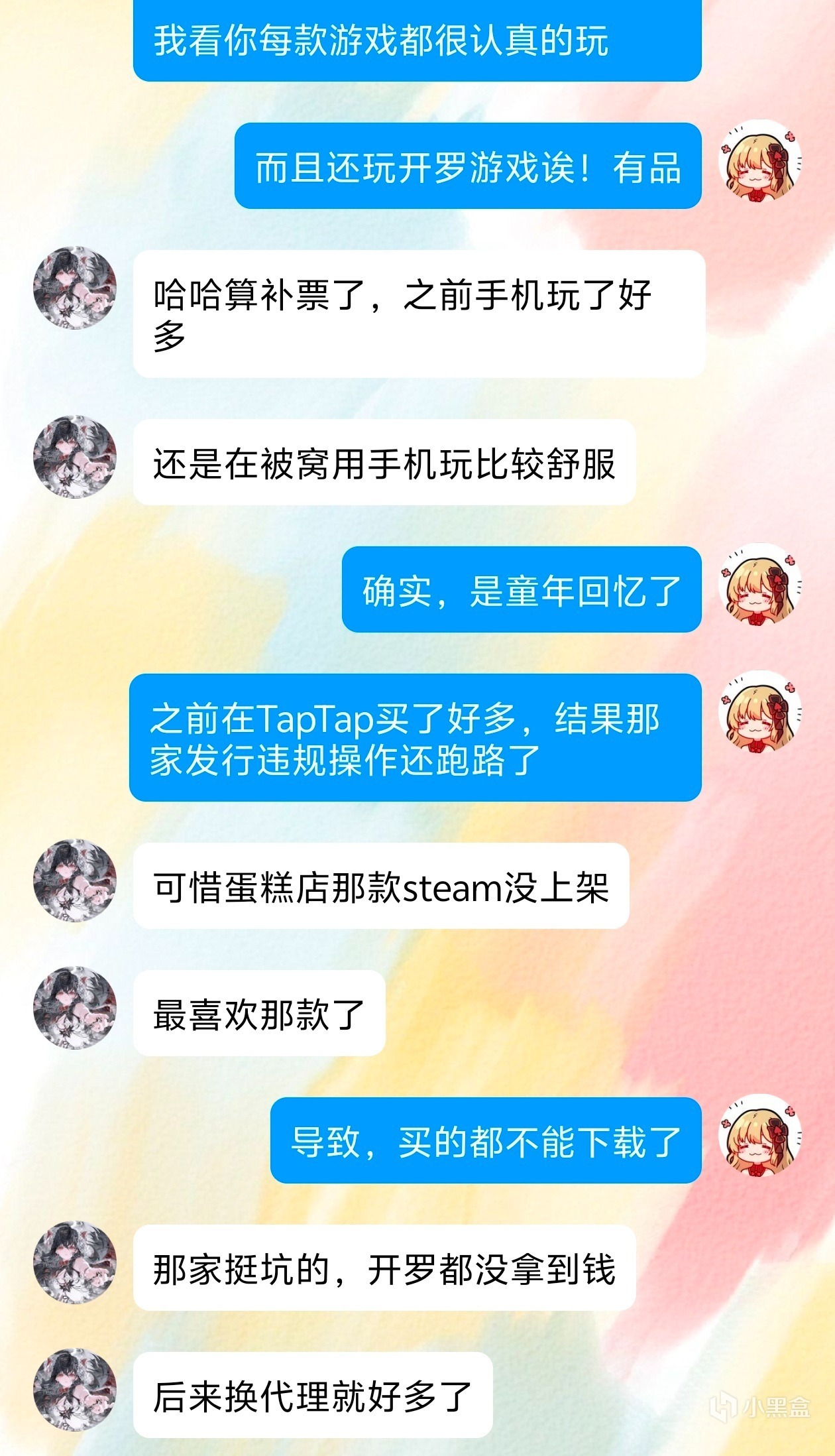Tap avatar beside "可惜蛋糕店那款steam没上架"
Screen dimensions: 835x1456
(75, 881)
